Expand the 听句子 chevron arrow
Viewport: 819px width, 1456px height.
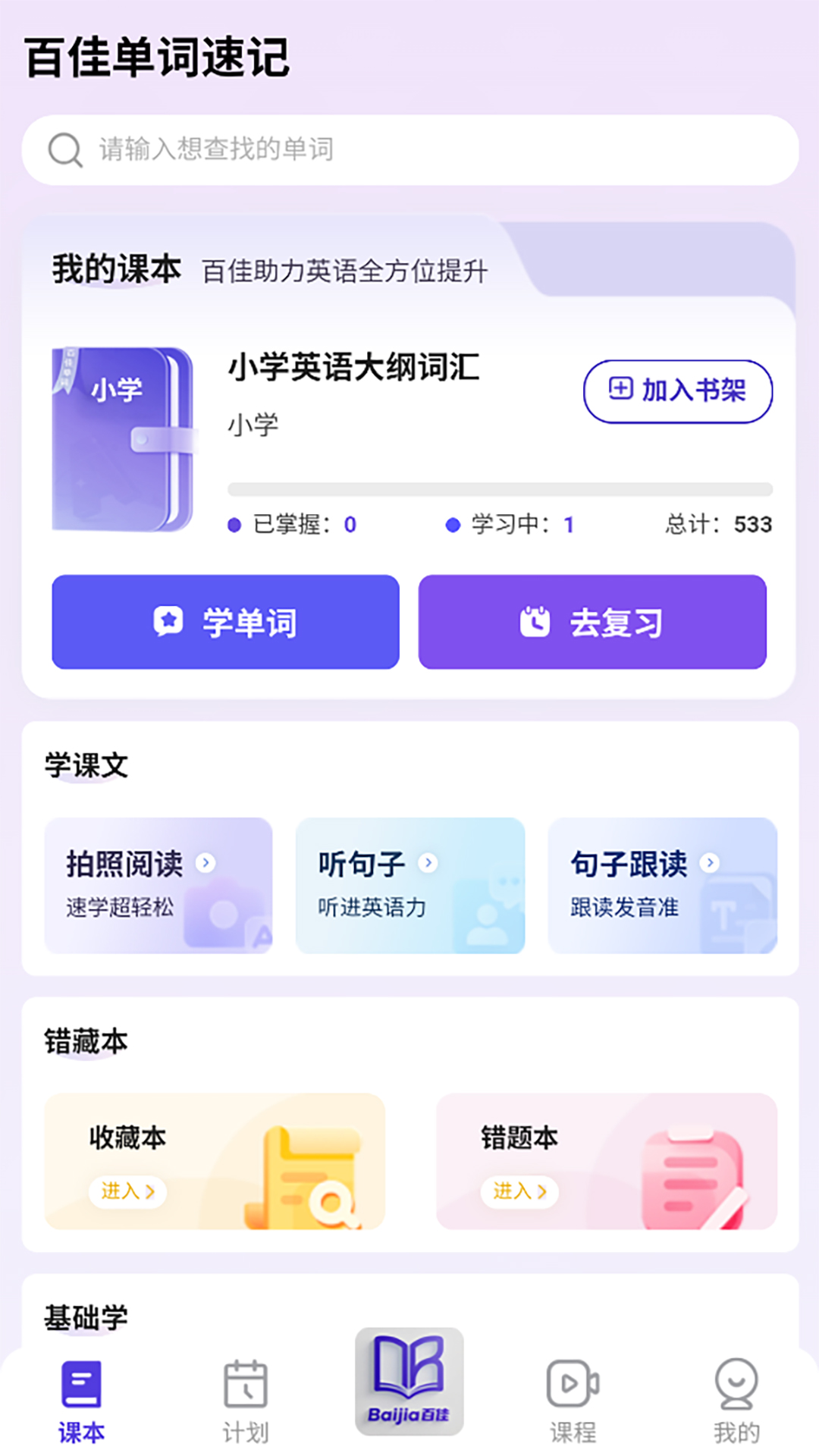coord(429,862)
